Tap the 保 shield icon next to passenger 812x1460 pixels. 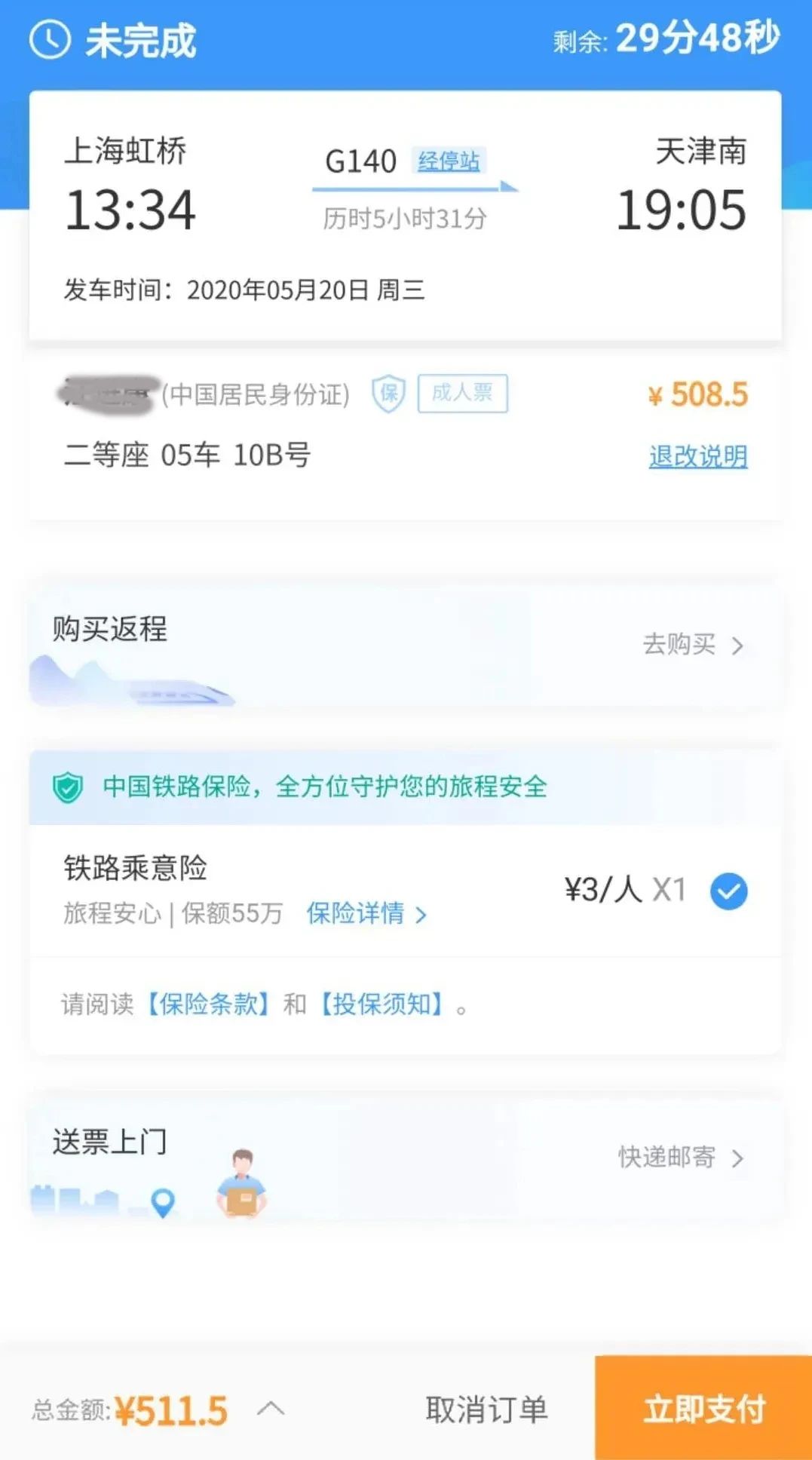tap(388, 394)
